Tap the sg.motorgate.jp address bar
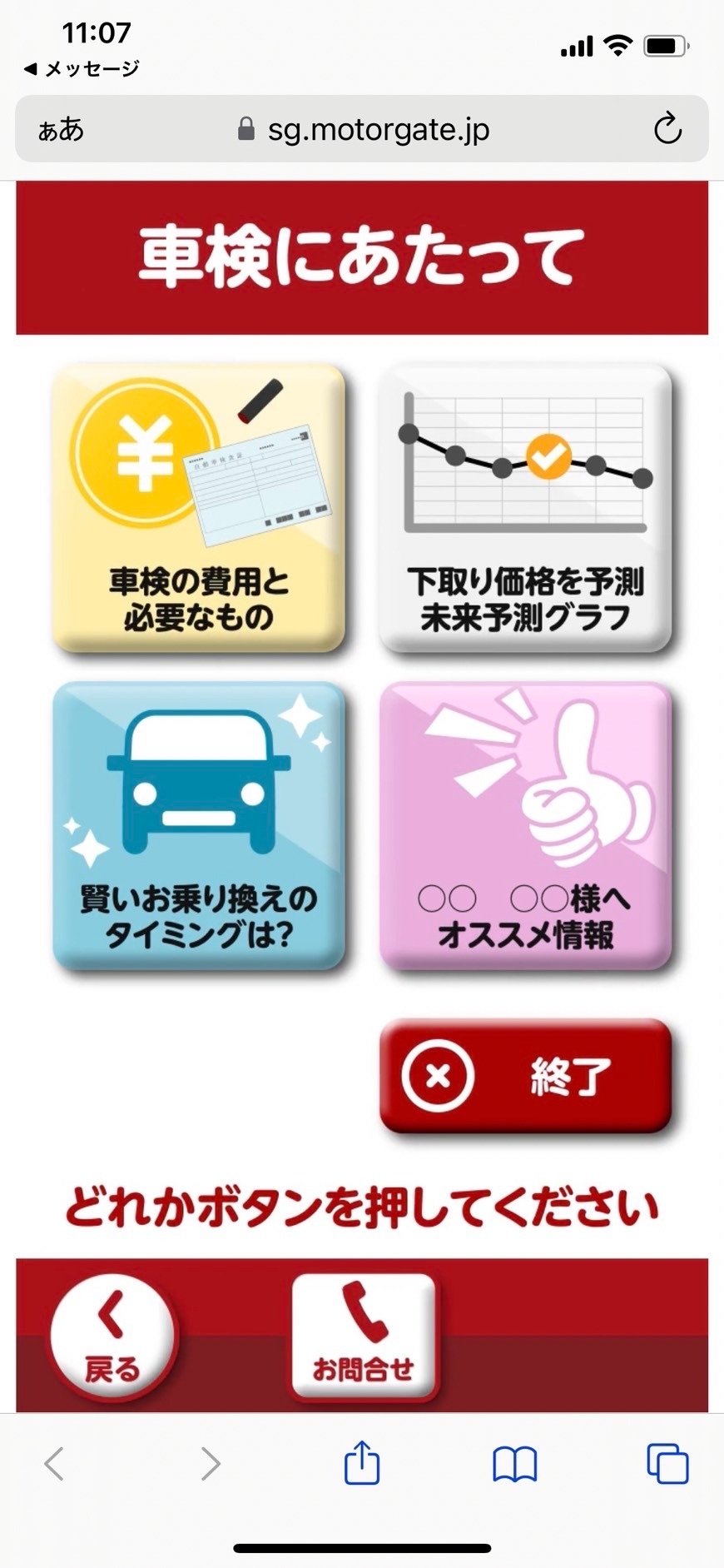The height and width of the screenshot is (1568, 724). point(362,129)
